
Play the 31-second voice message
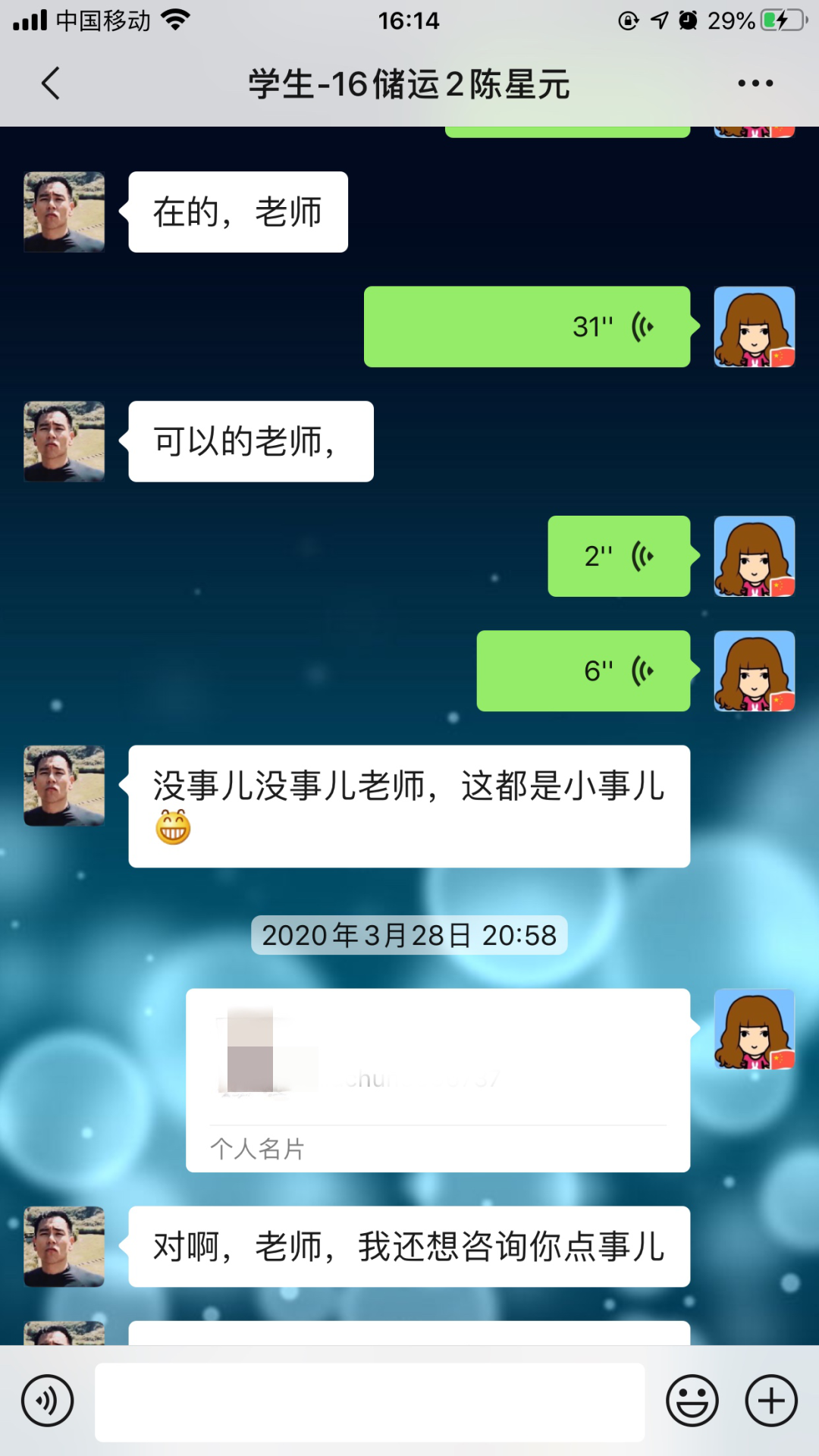527,327
